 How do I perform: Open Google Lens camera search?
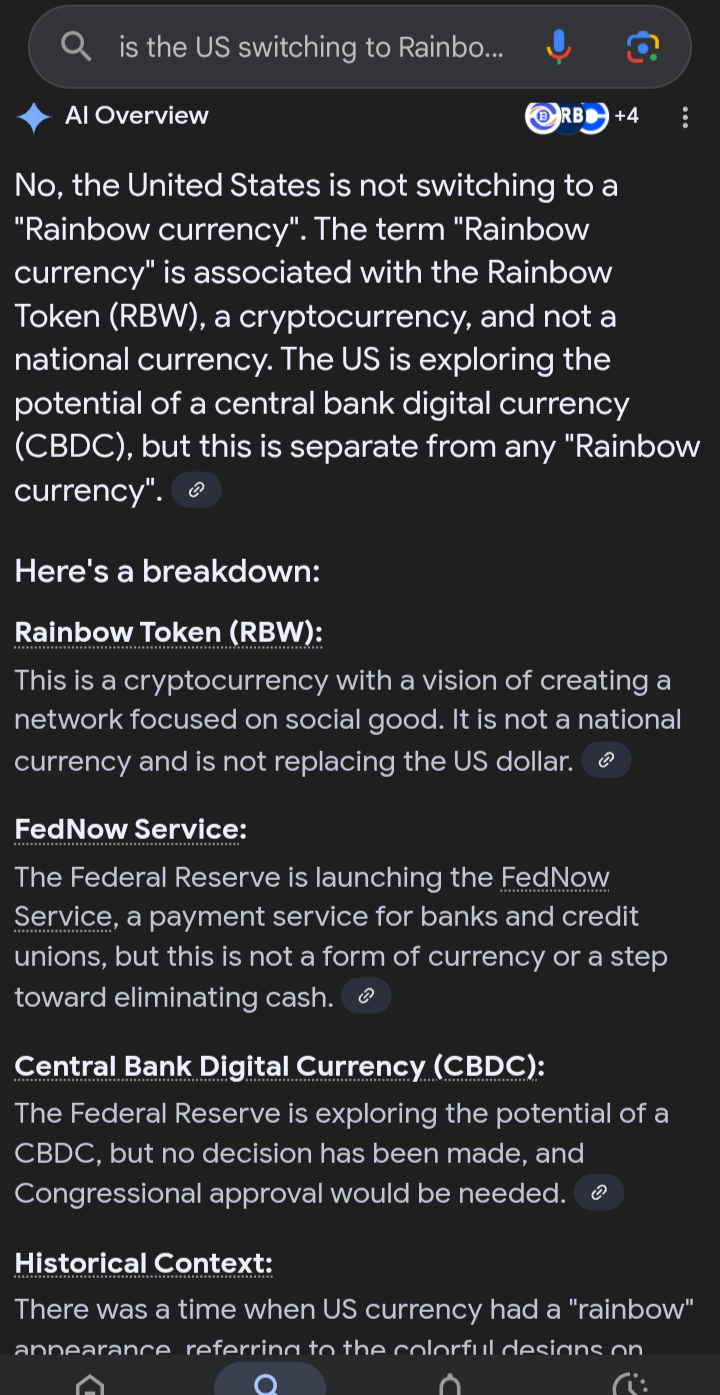[642, 47]
